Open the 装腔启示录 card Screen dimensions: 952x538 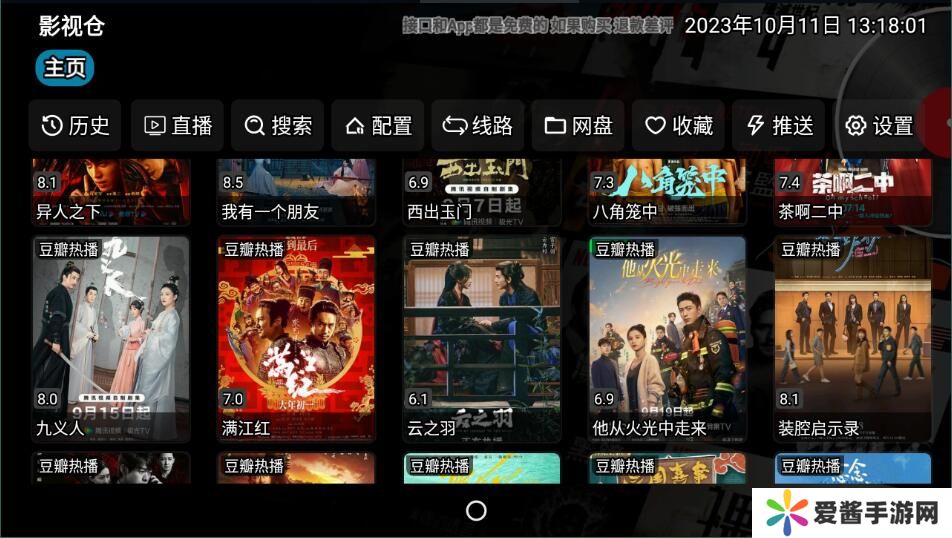pyautogui.click(x=852, y=338)
